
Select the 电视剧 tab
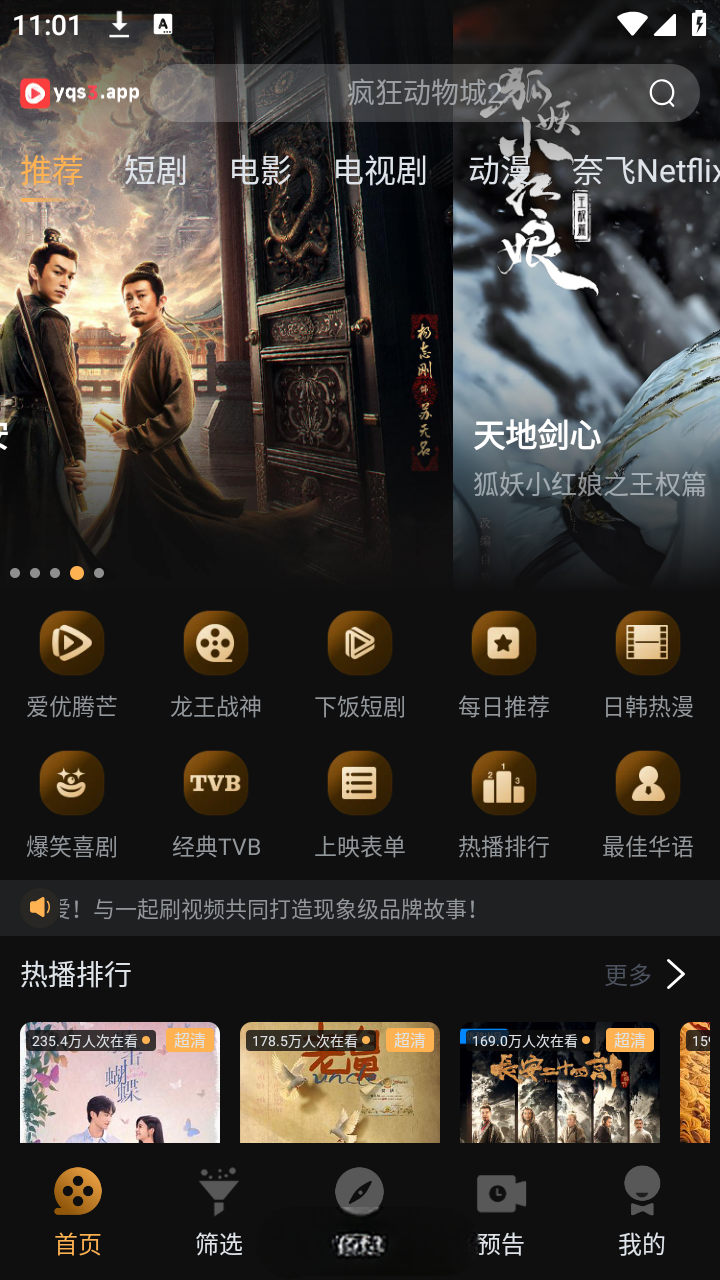(380, 171)
